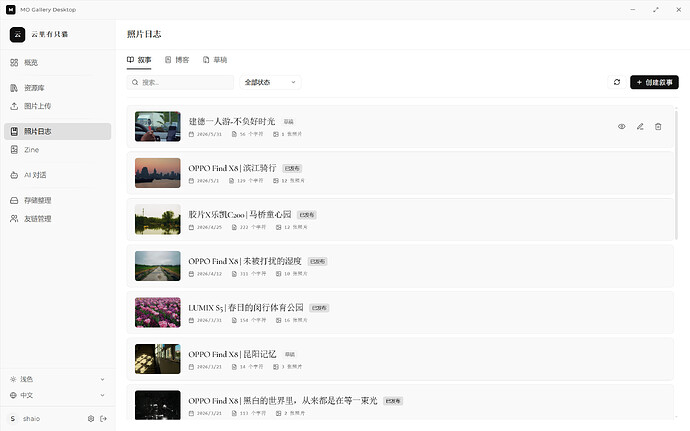Focus the 搜索 search field
690x431 pixels.
pyautogui.click(x=180, y=82)
